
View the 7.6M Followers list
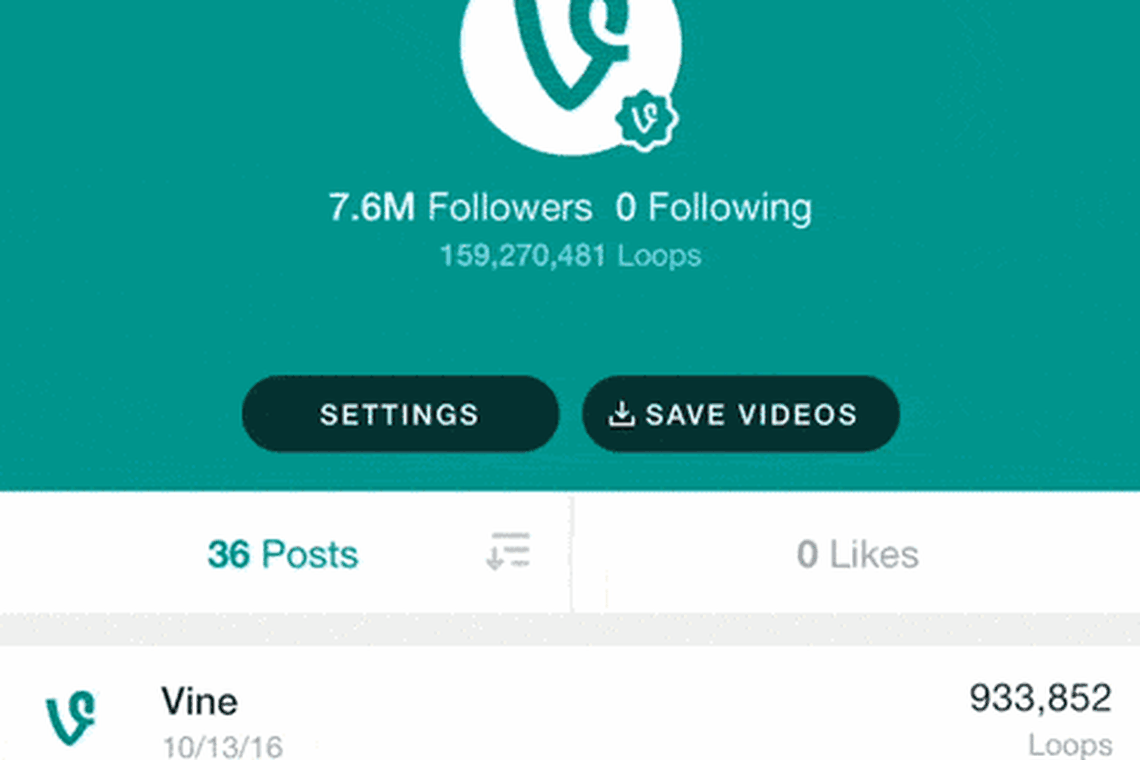pos(460,208)
